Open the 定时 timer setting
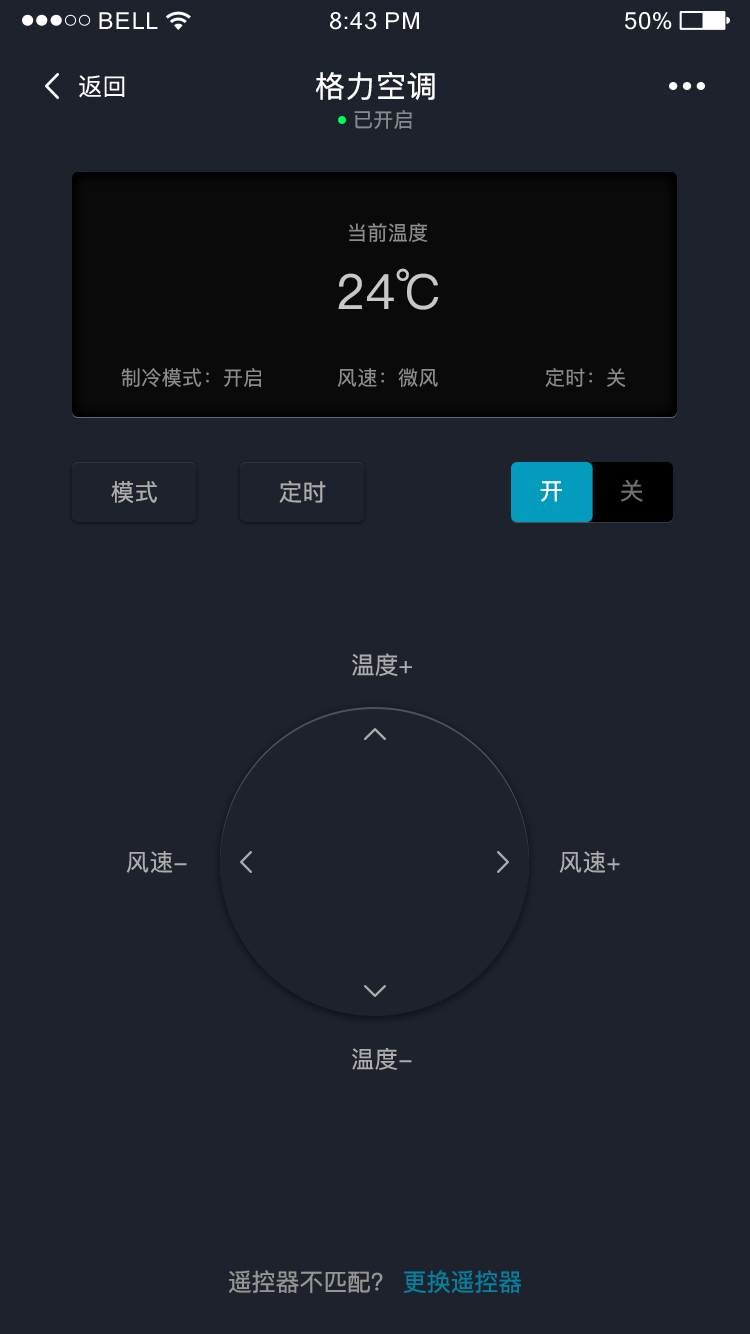750x1334 pixels. click(x=302, y=492)
